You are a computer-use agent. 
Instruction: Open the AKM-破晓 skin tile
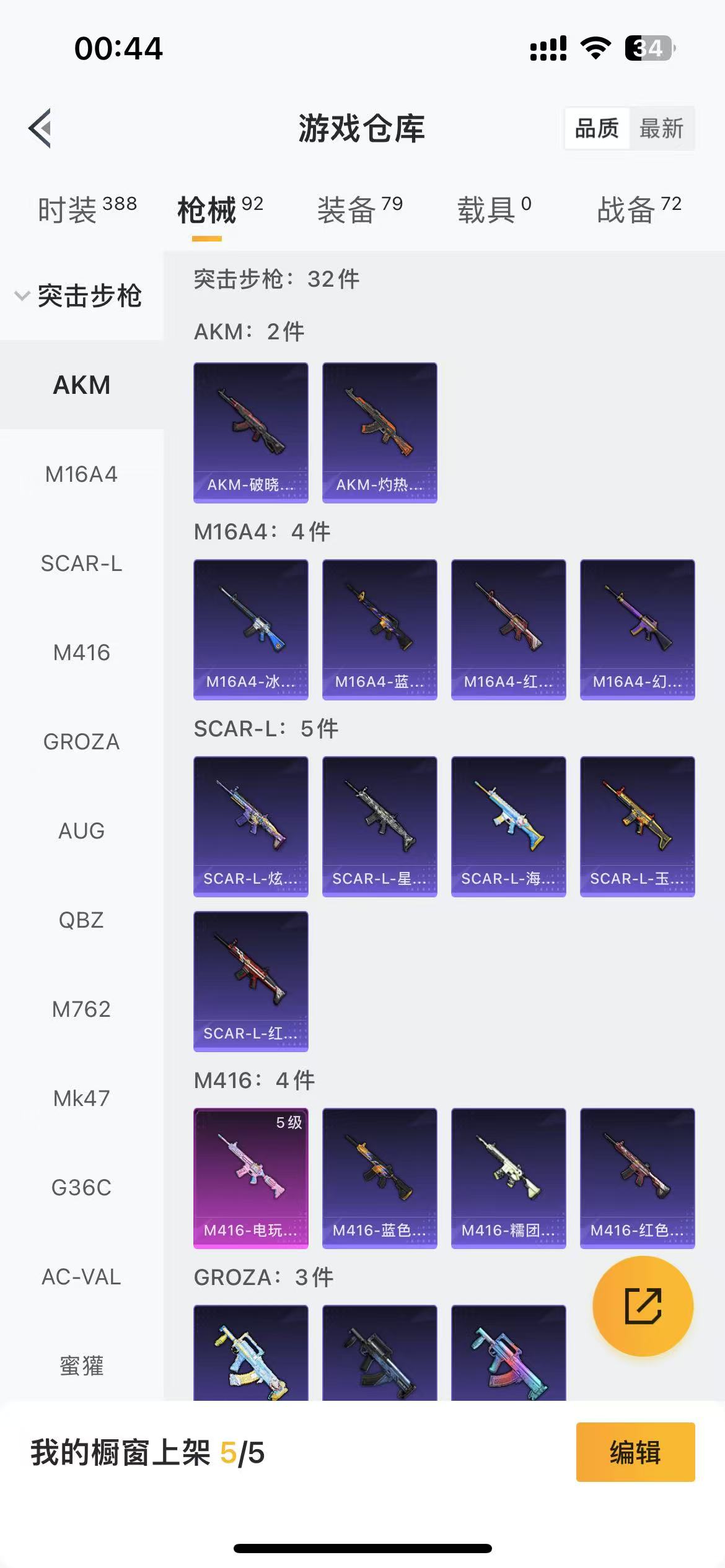coord(251,432)
